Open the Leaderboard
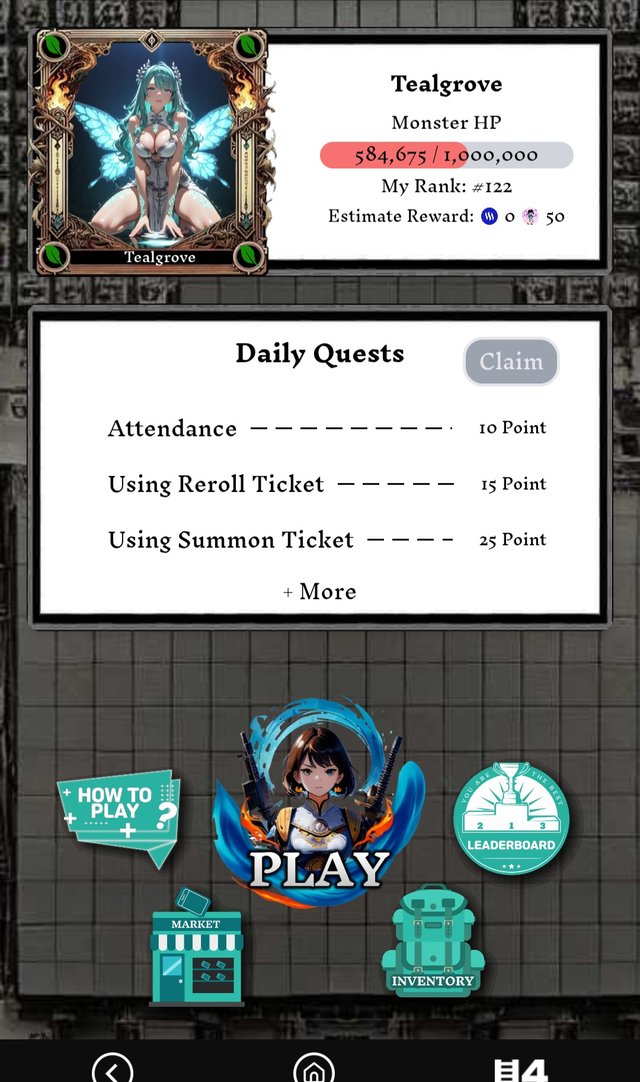 (x=511, y=819)
